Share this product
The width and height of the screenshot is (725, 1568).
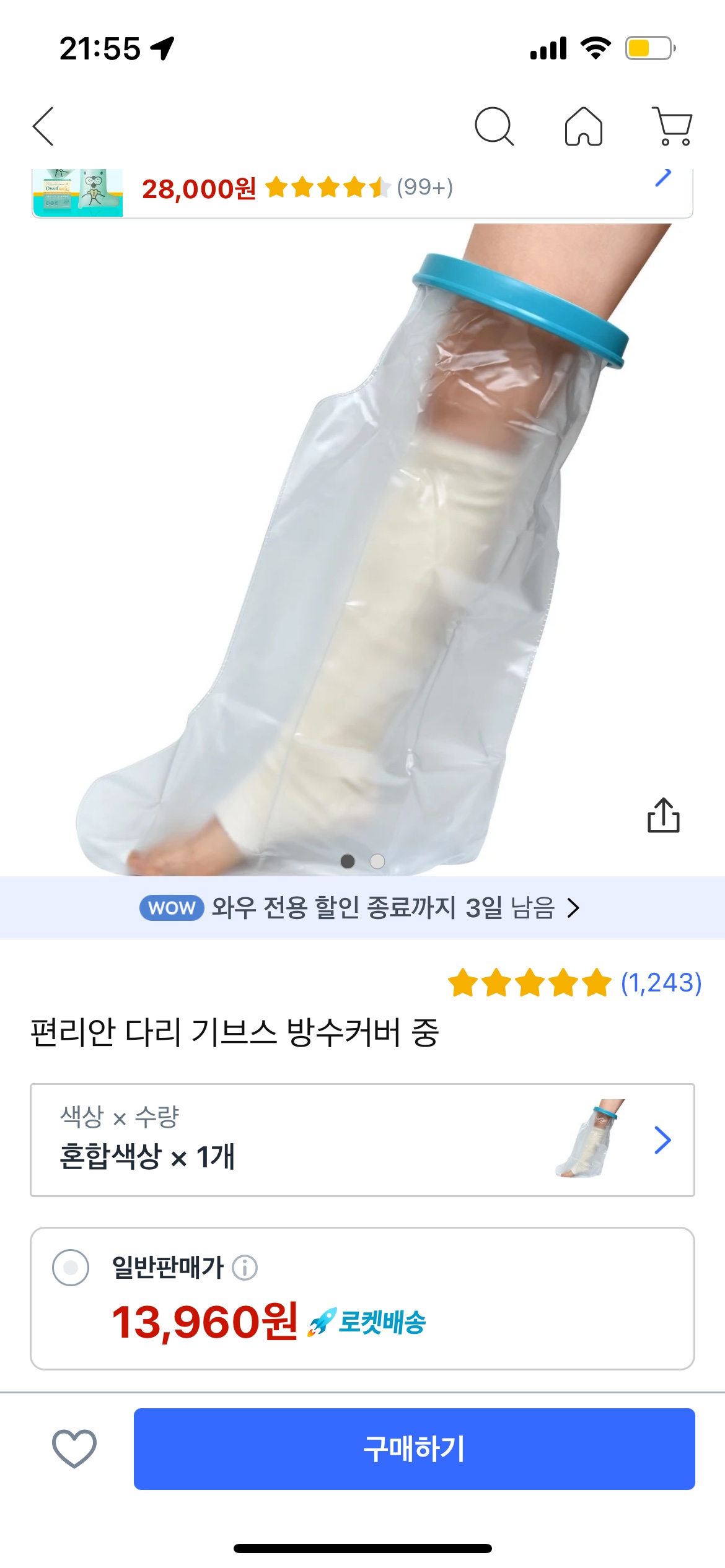663,815
